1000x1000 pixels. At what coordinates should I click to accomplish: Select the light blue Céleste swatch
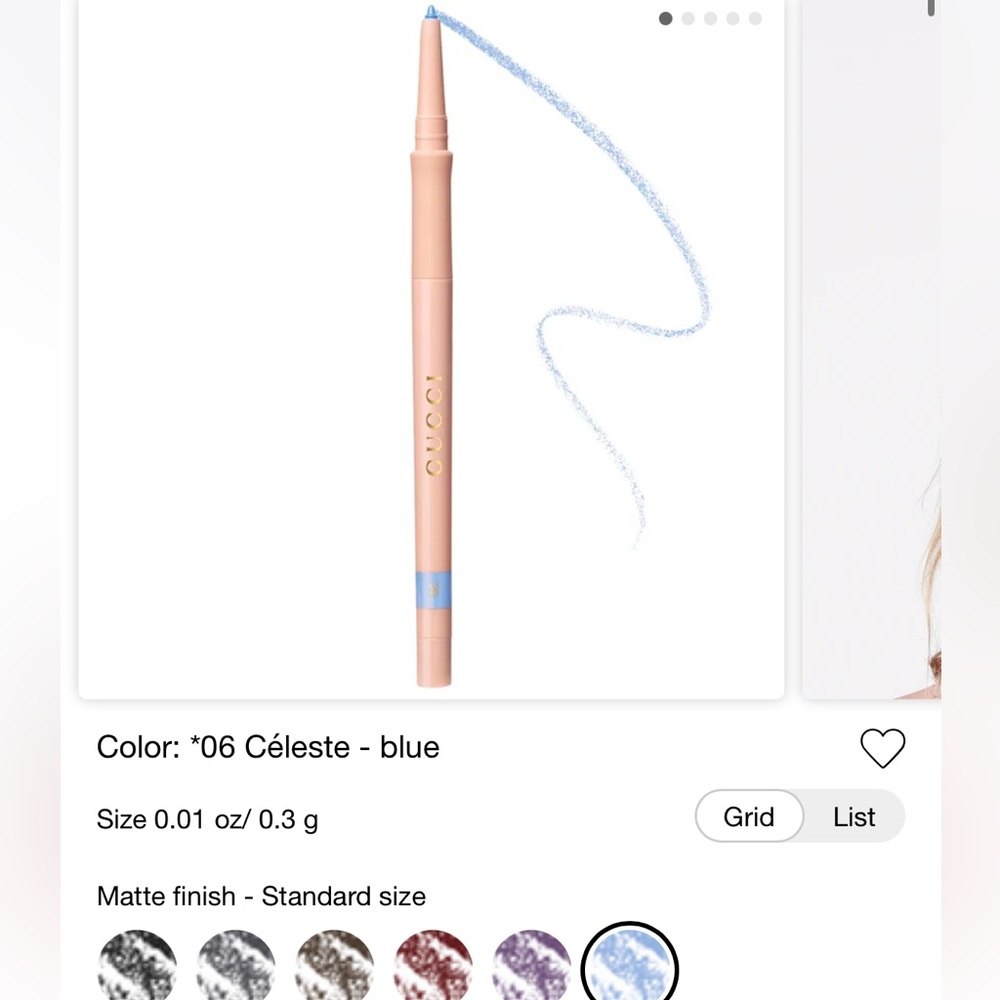click(631, 967)
